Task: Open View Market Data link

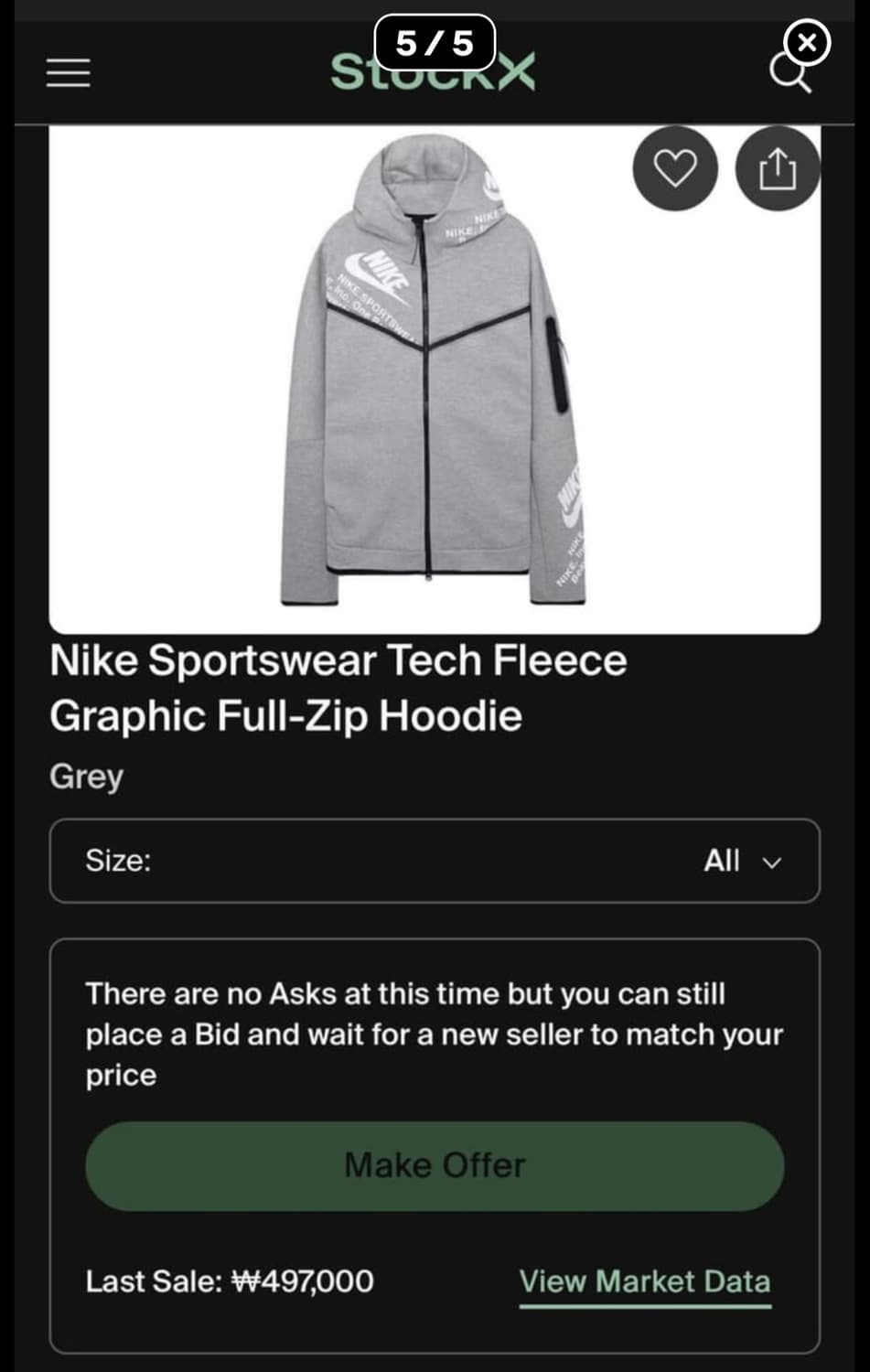Action: pos(645,1281)
